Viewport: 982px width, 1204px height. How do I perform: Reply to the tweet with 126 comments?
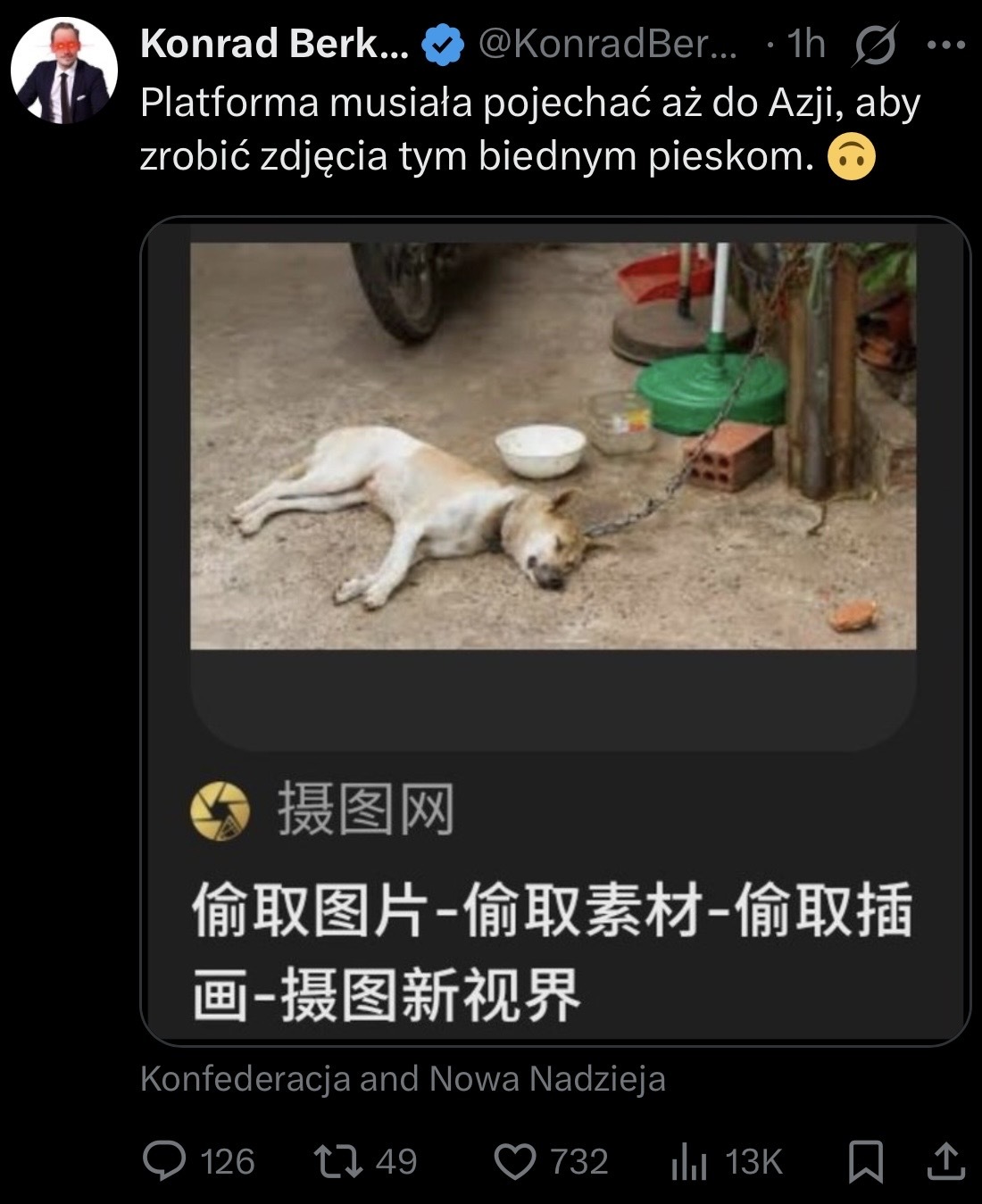point(166,1161)
